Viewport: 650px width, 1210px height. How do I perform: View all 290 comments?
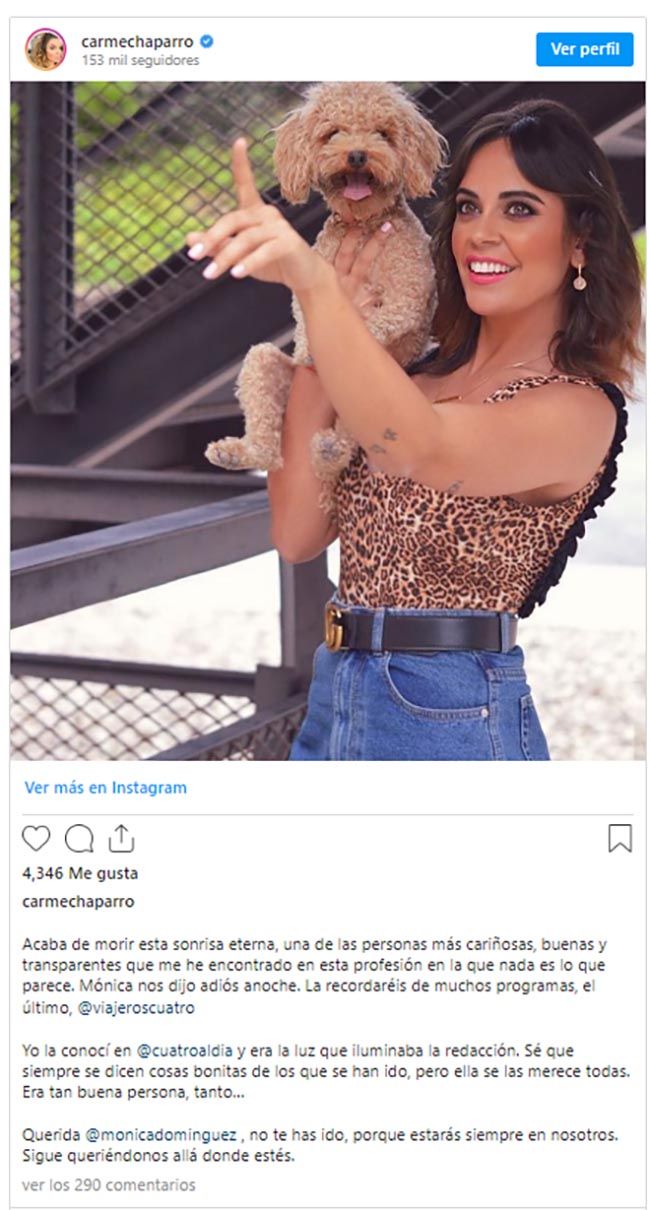tap(108, 1185)
